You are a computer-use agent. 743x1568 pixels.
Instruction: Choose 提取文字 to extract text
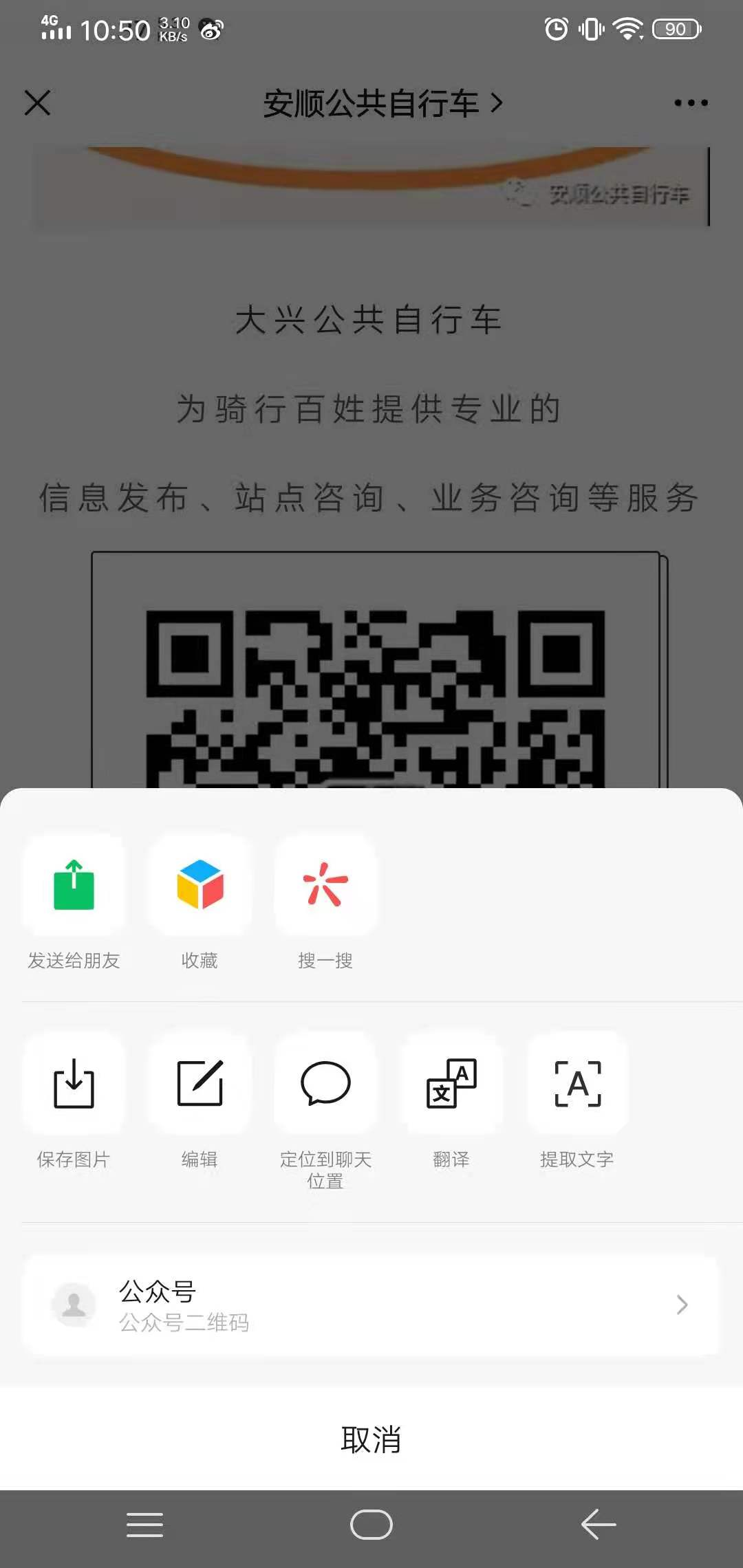577,1084
